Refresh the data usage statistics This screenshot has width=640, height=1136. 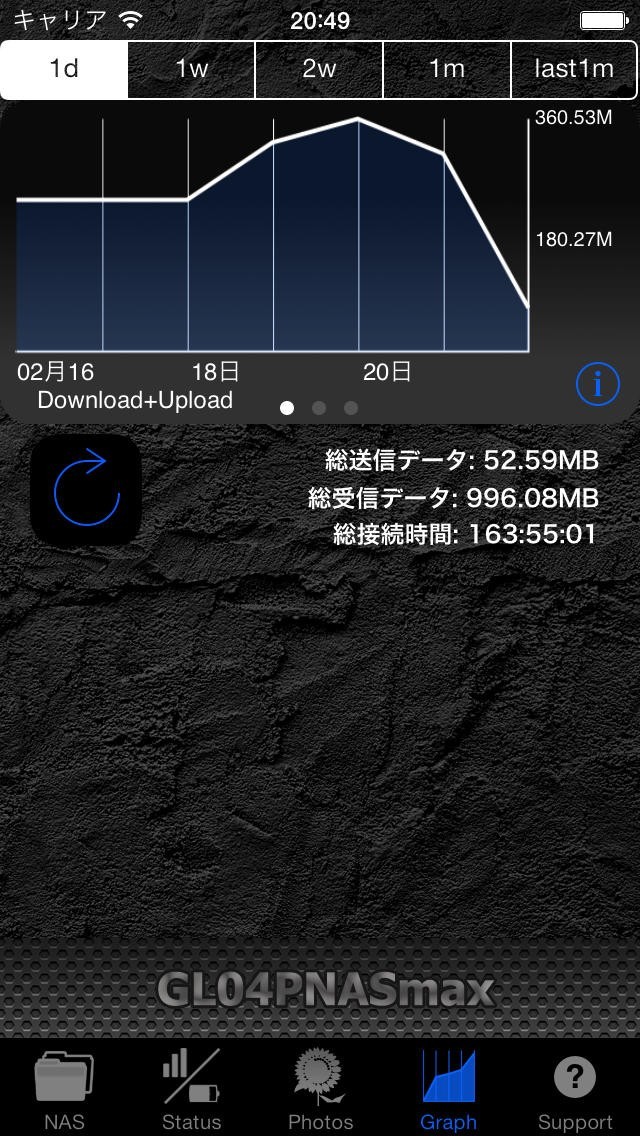[86, 490]
